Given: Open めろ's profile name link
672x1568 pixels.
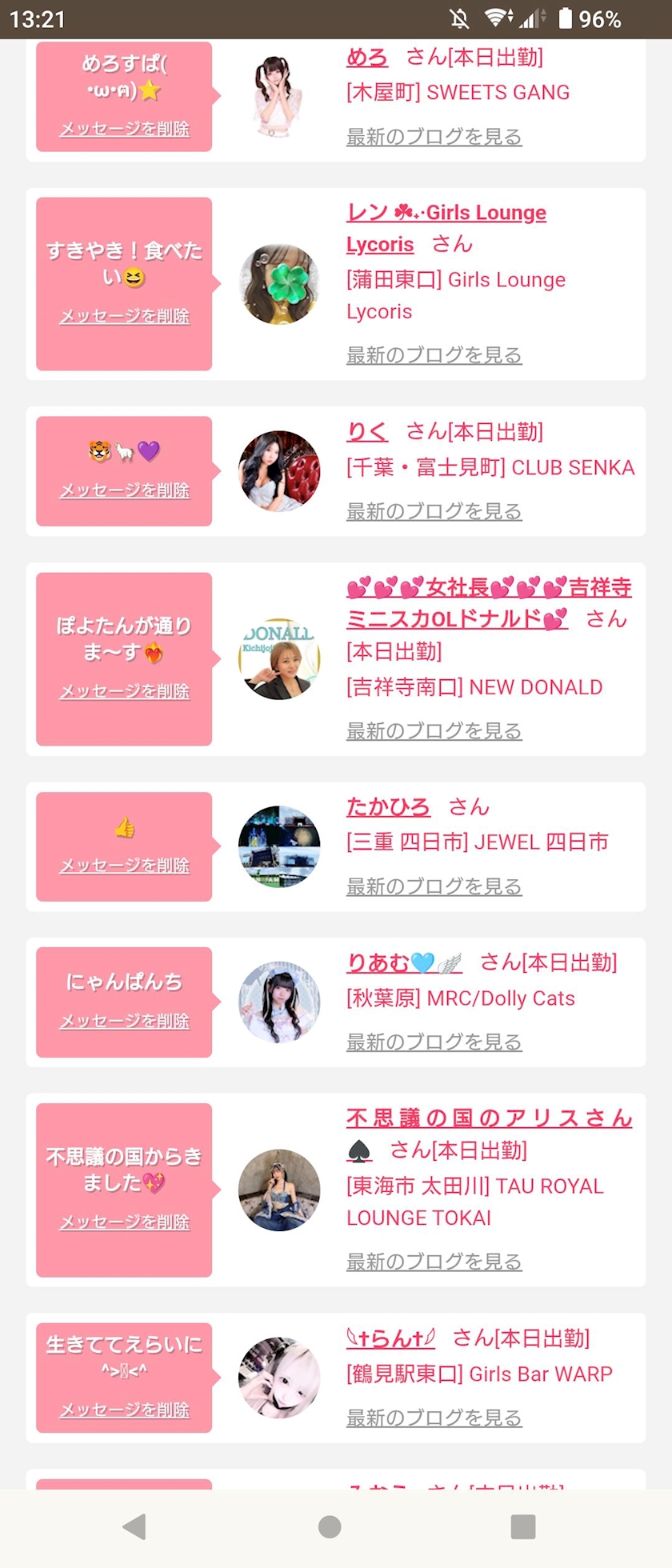Looking at the screenshot, I should click(x=366, y=58).
